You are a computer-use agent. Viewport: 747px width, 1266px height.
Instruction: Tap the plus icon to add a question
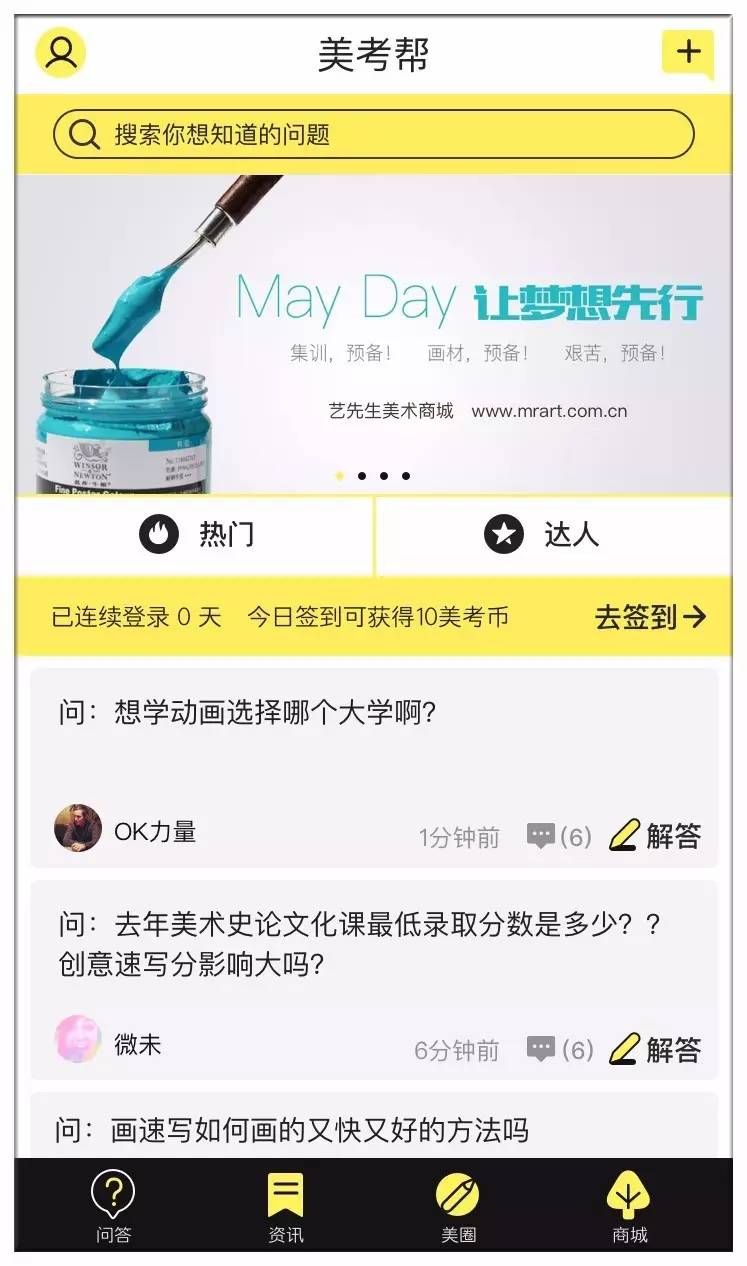point(688,52)
